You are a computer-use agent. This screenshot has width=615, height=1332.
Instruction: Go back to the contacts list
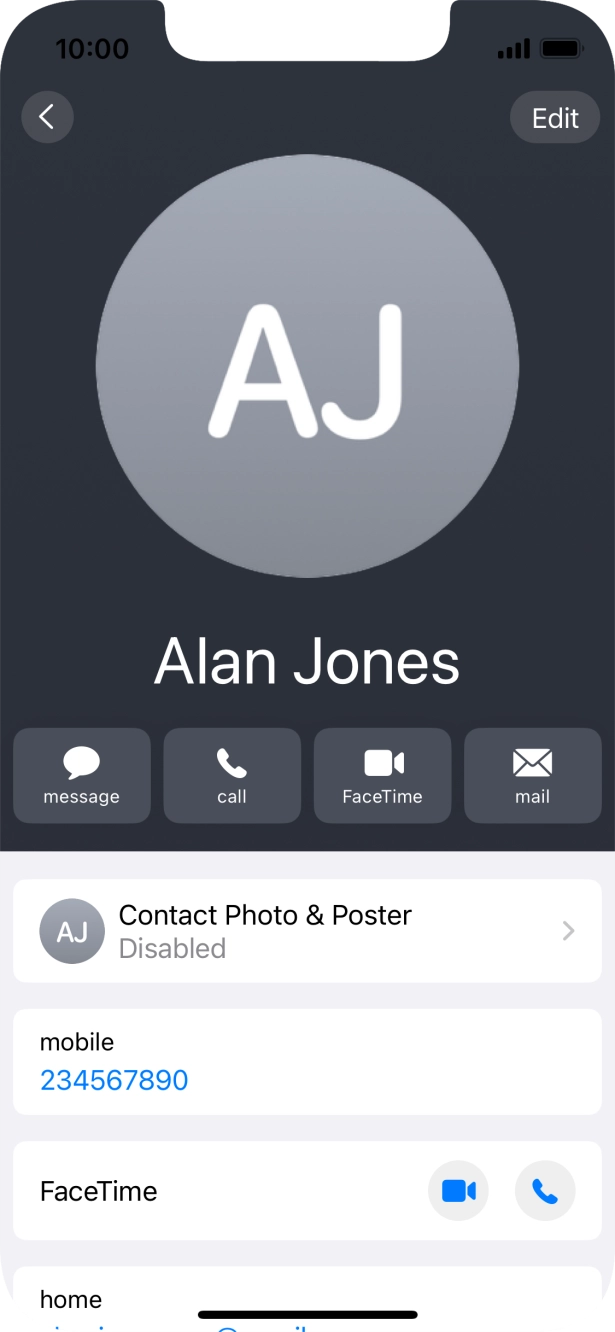tap(47, 117)
